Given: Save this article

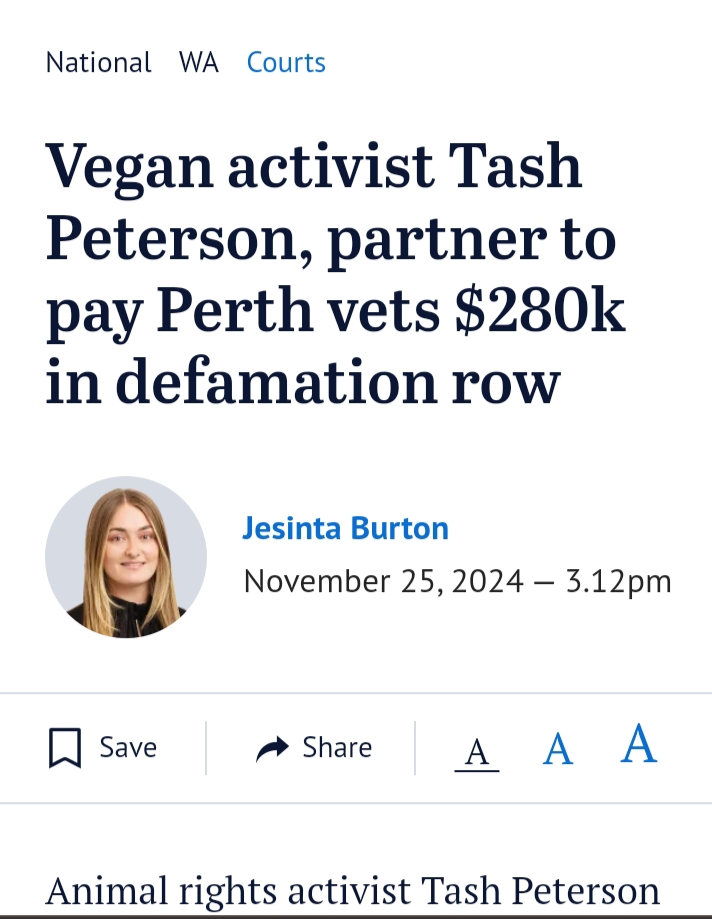Looking at the screenshot, I should (x=103, y=748).
